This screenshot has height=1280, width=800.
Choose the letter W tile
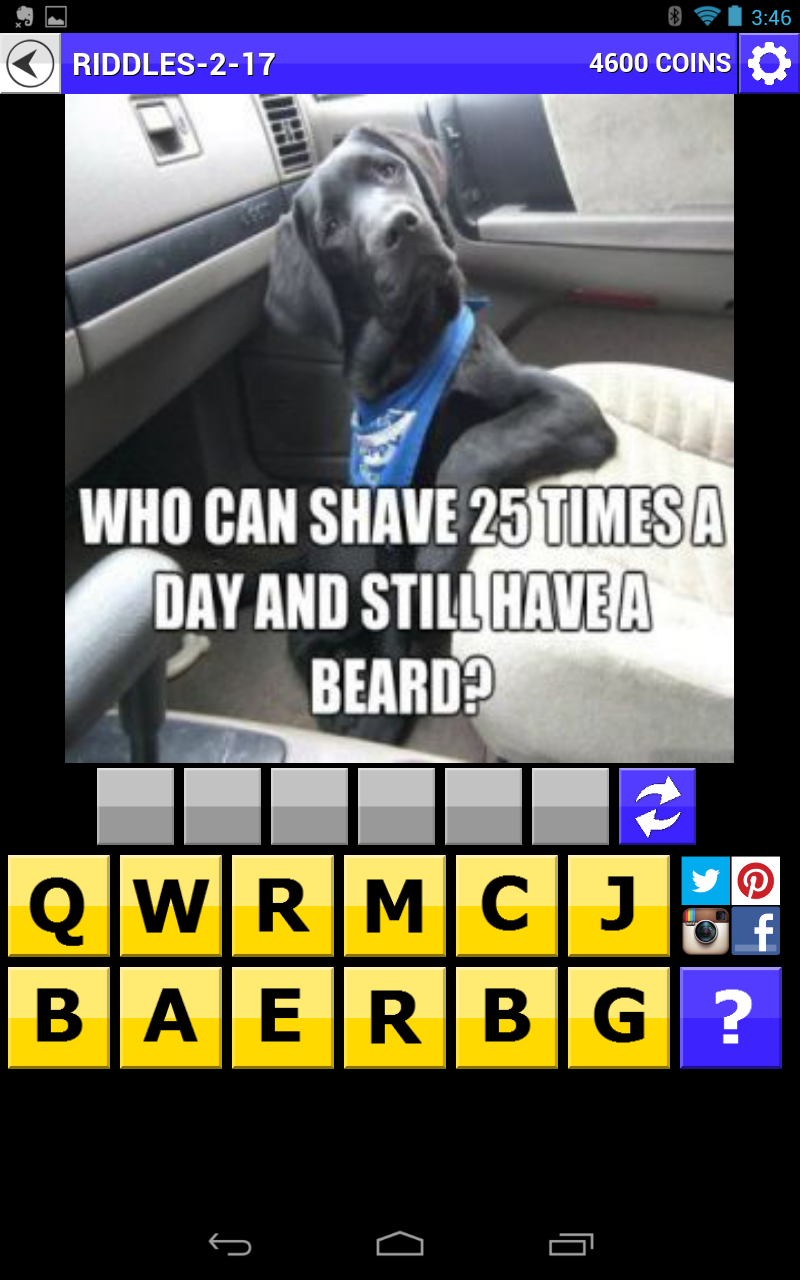coord(171,906)
